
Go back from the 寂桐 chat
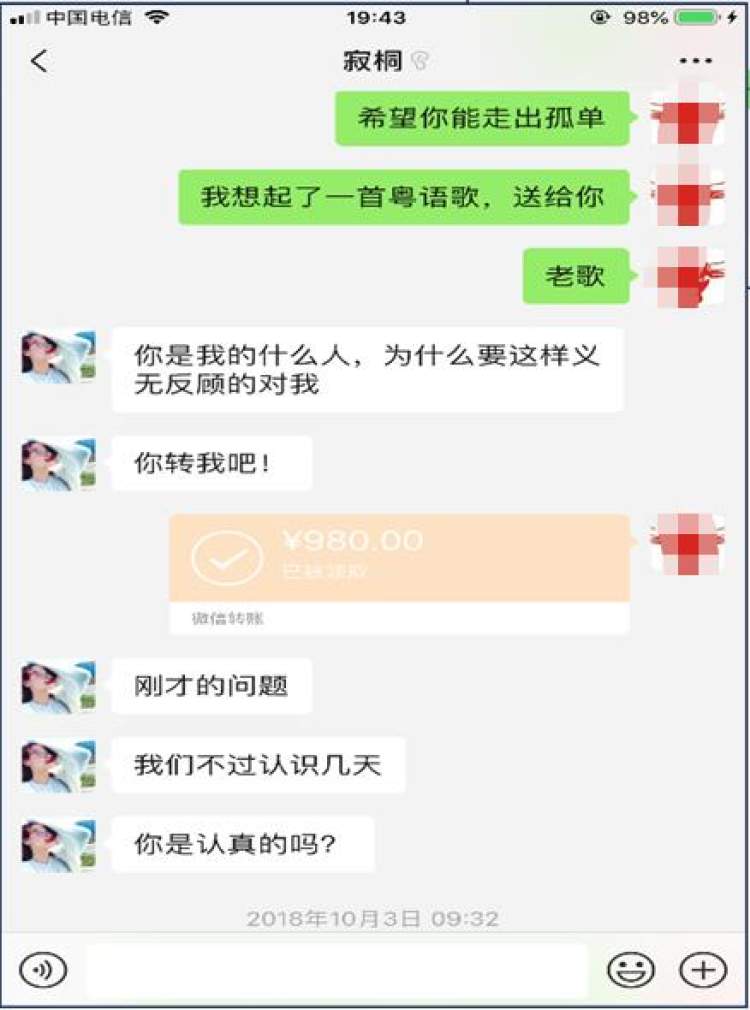coord(39,61)
